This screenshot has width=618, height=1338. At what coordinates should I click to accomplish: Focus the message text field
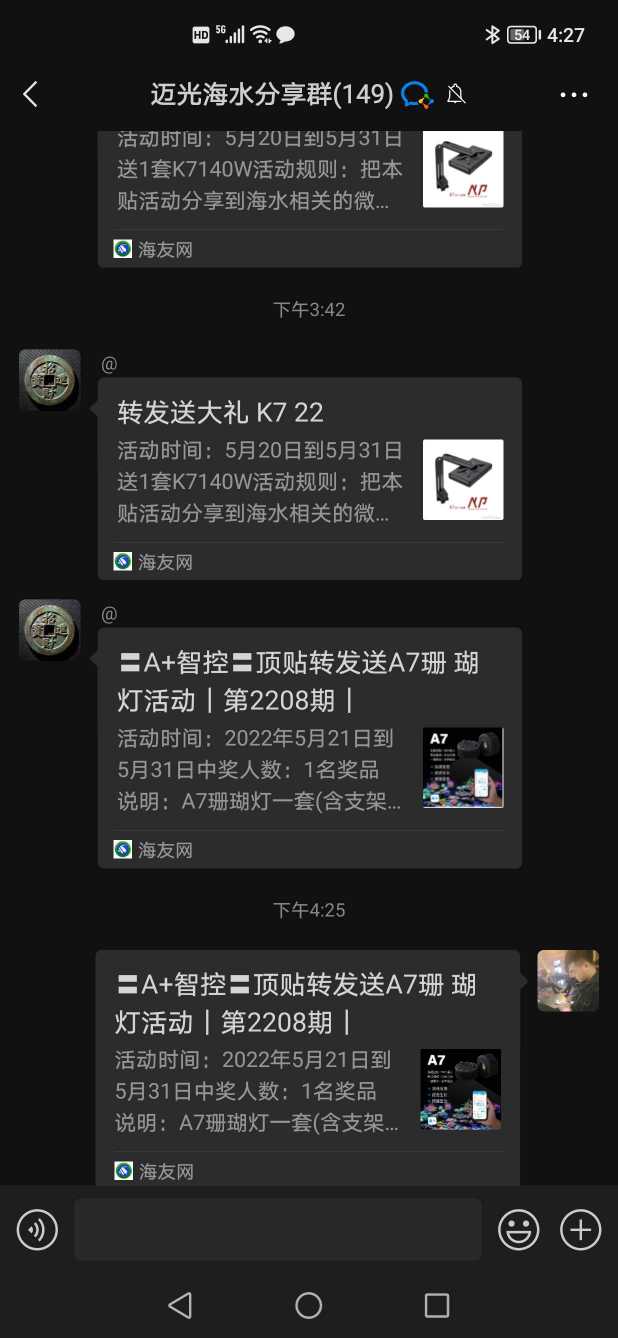(278, 1229)
